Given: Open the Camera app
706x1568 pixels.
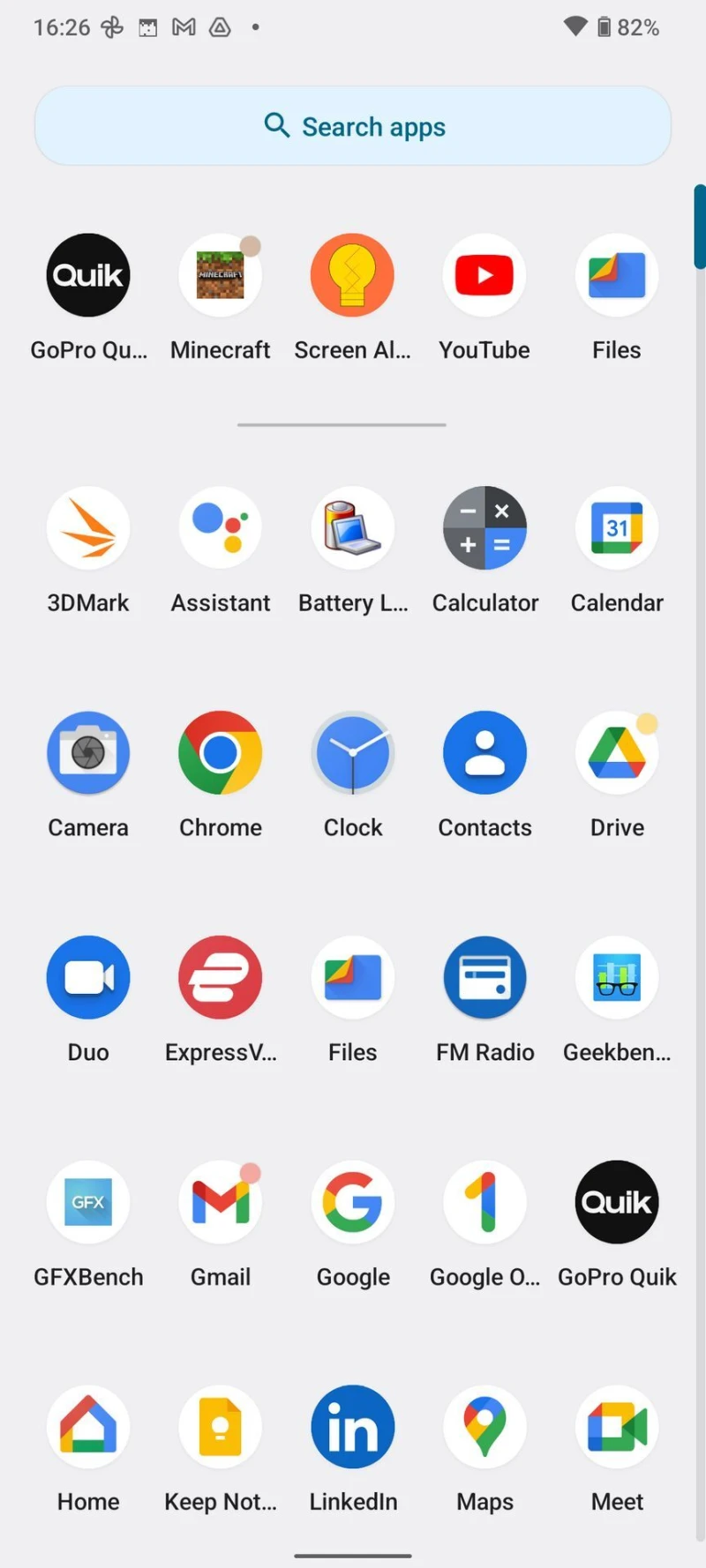Looking at the screenshot, I should 88,754.
